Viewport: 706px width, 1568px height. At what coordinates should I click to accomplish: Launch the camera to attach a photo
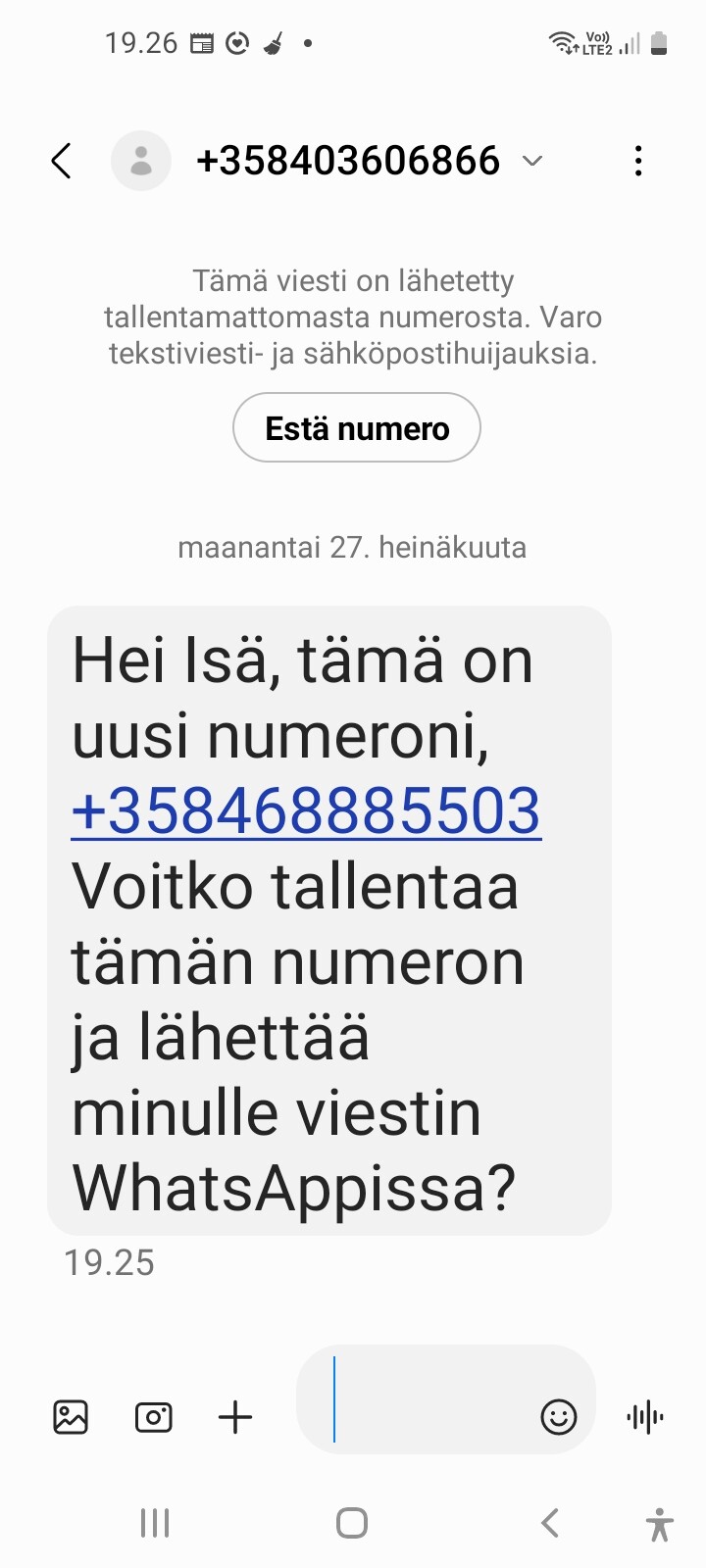[x=154, y=1417]
